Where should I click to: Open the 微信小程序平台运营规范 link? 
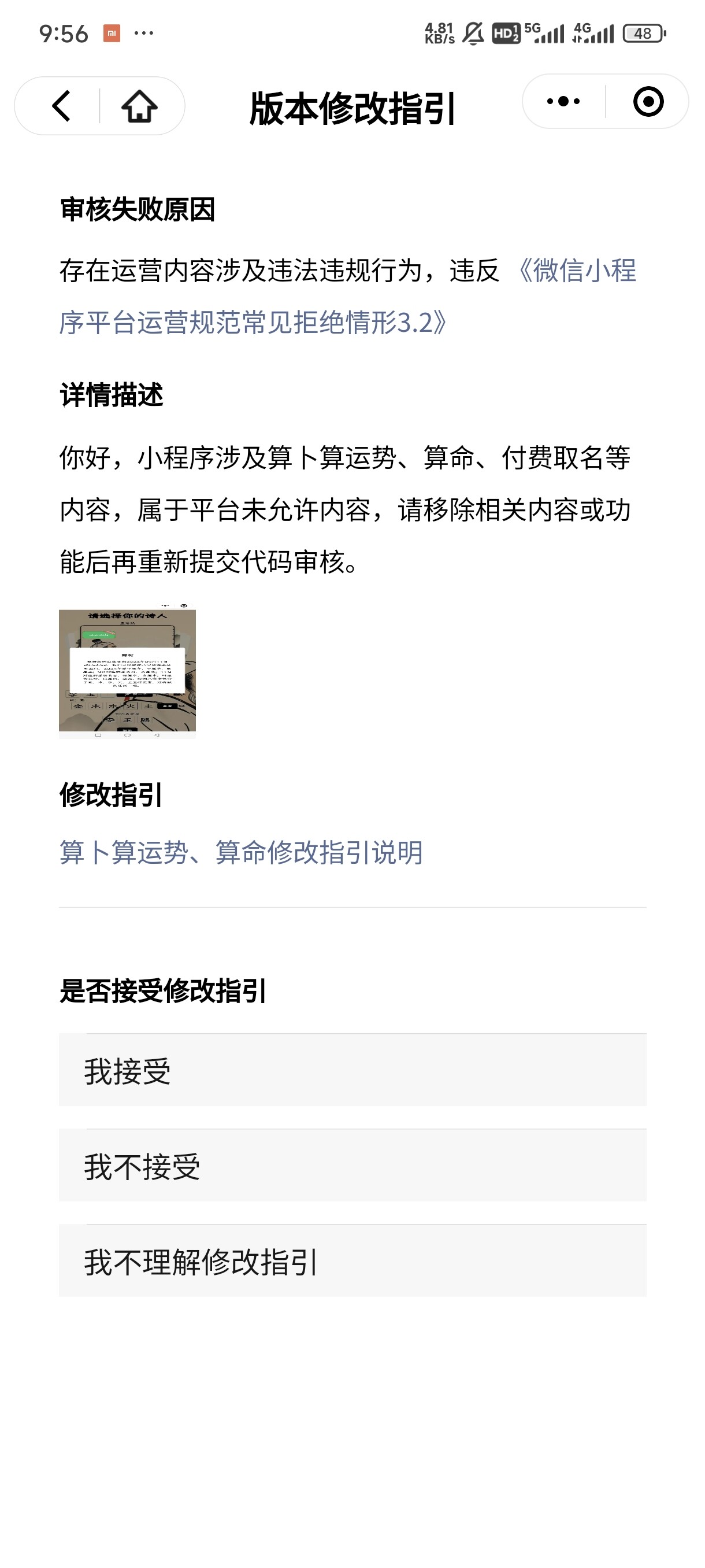click(347, 297)
